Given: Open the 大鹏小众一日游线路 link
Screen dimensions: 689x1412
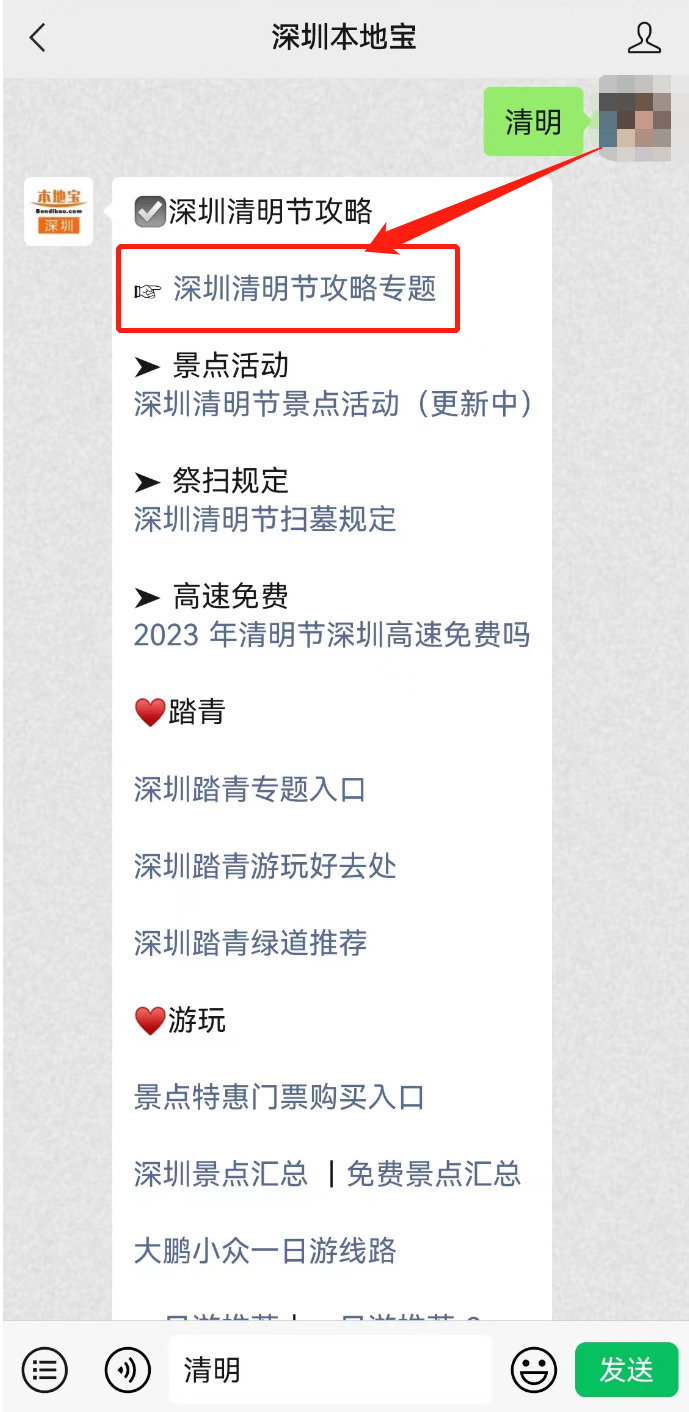Looking at the screenshot, I should (265, 1251).
